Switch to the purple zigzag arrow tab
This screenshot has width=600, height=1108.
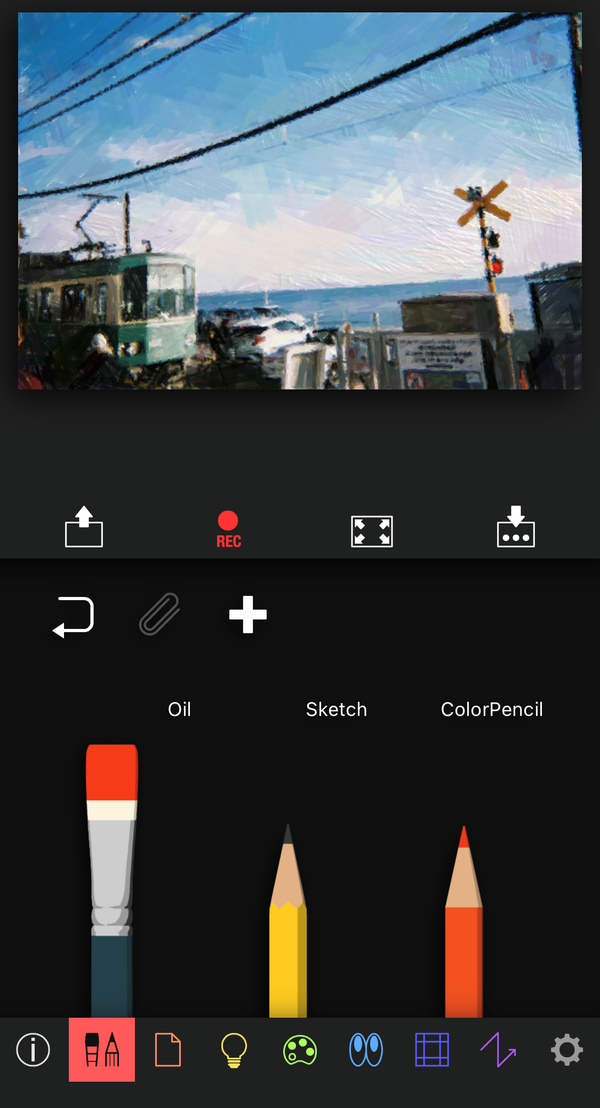pyautogui.click(x=498, y=1050)
